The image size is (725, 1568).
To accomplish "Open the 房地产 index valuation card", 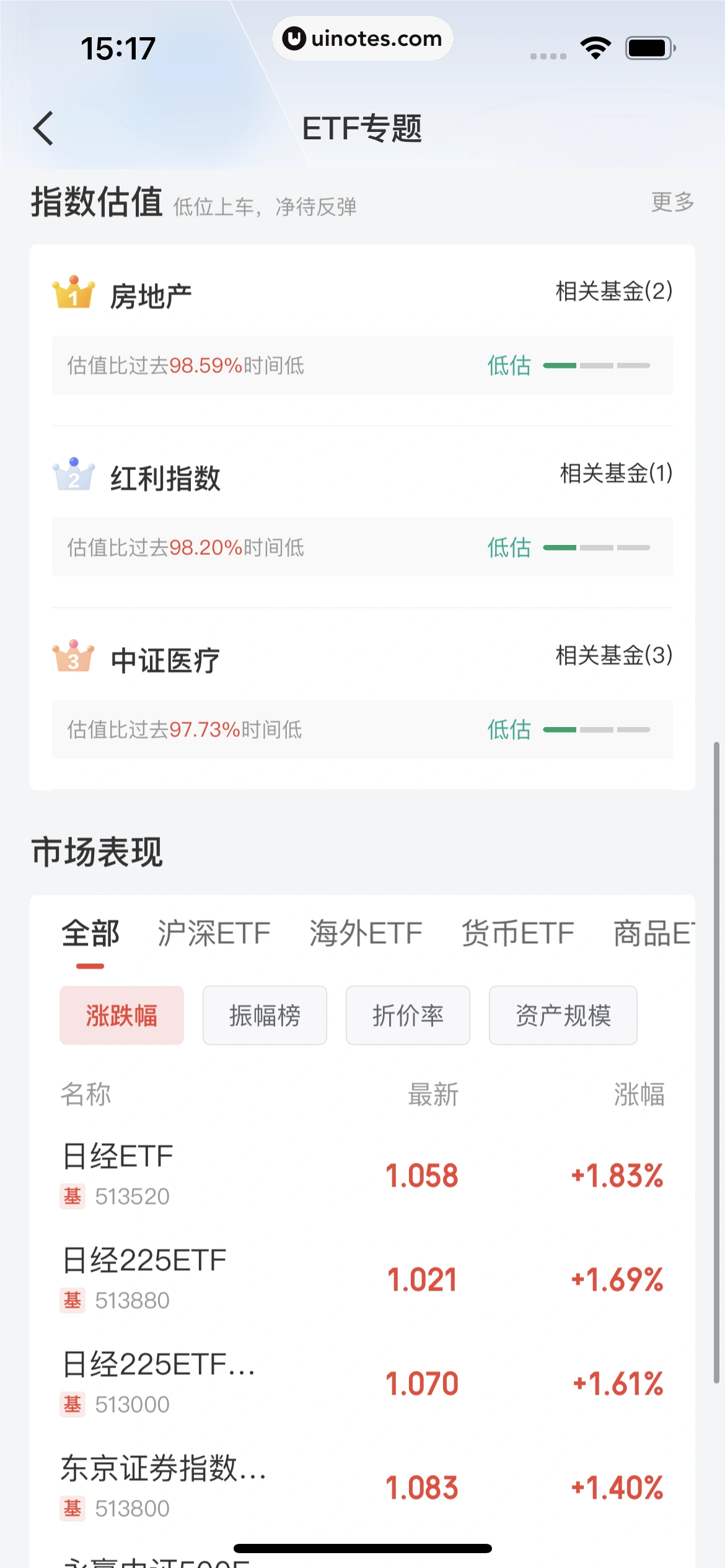I will 151,297.
